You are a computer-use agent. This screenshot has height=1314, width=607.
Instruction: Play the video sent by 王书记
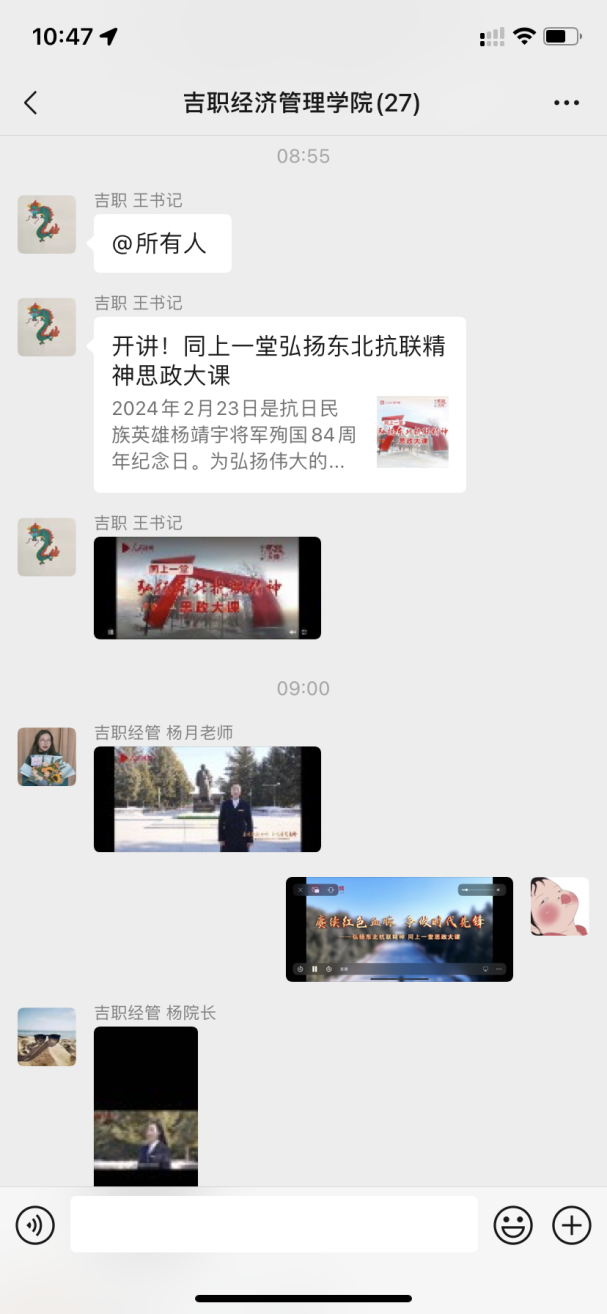click(x=207, y=588)
